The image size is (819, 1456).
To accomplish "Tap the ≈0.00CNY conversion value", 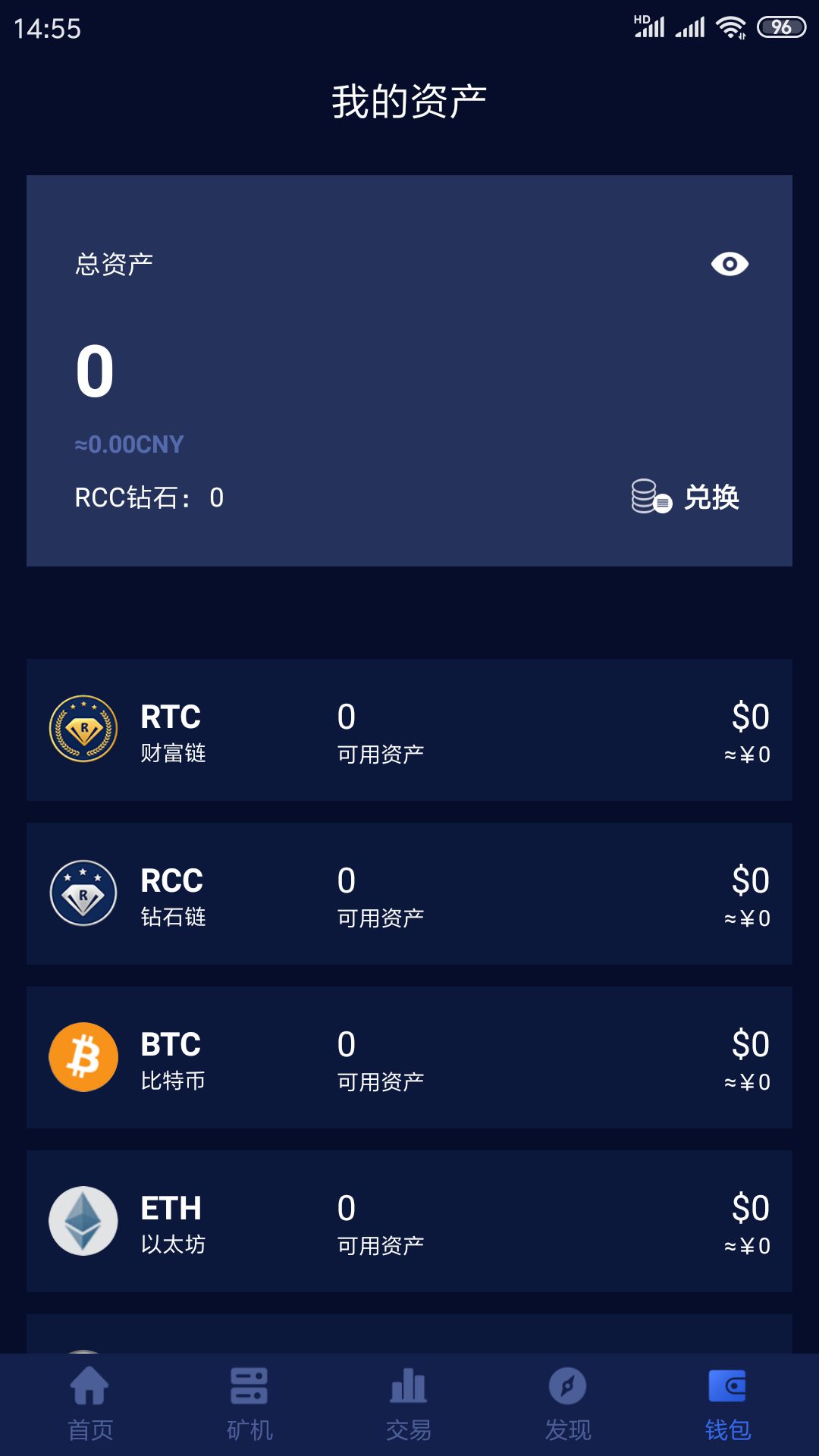I will 127,444.
